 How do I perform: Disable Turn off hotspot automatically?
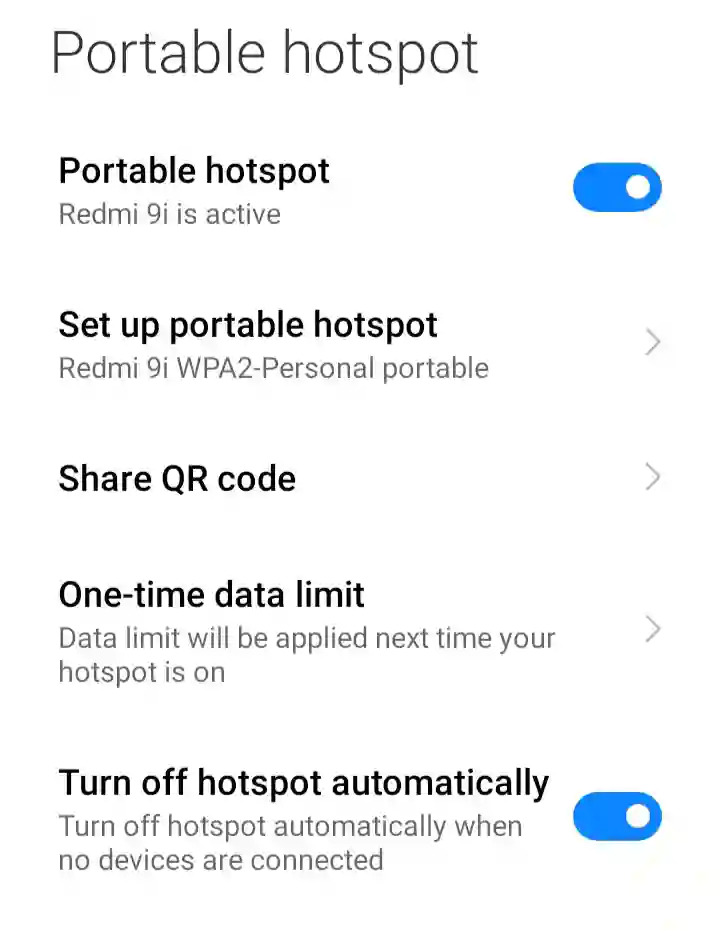617,818
